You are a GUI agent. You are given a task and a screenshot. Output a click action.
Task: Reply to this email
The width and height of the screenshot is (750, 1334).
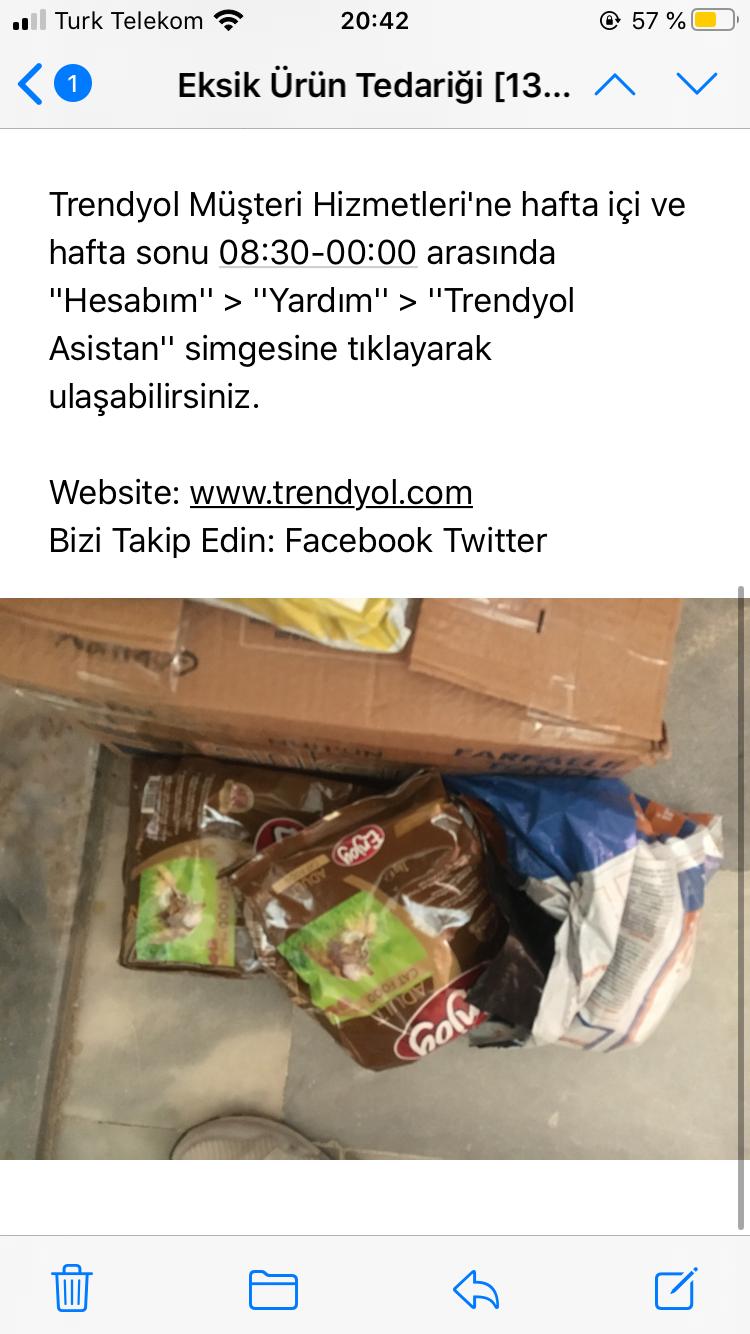click(476, 1288)
